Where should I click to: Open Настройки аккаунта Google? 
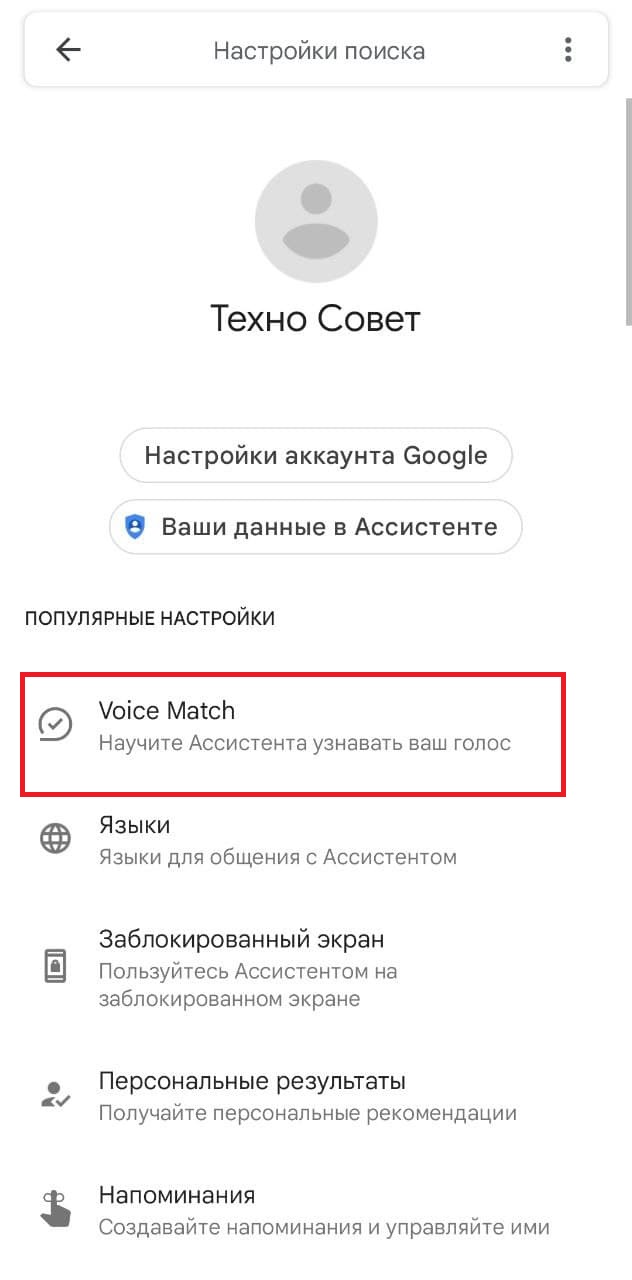pos(316,456)
